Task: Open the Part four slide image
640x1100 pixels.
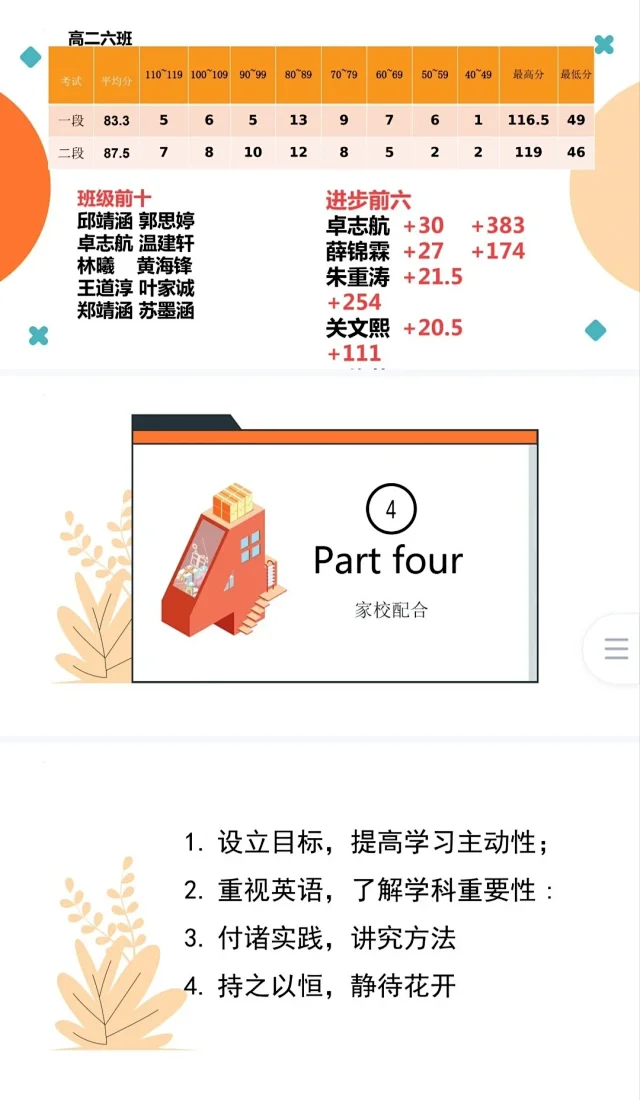Action: coord(335,555)
